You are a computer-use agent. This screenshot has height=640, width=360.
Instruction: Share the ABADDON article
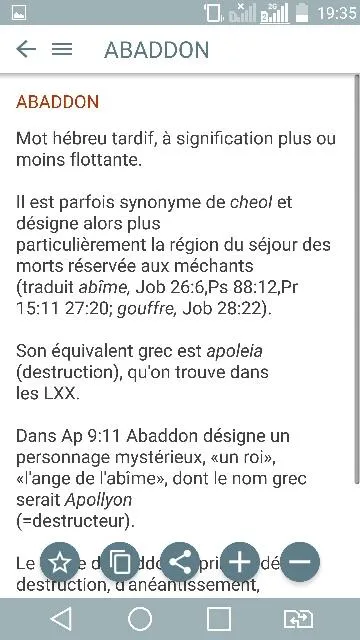180,562
